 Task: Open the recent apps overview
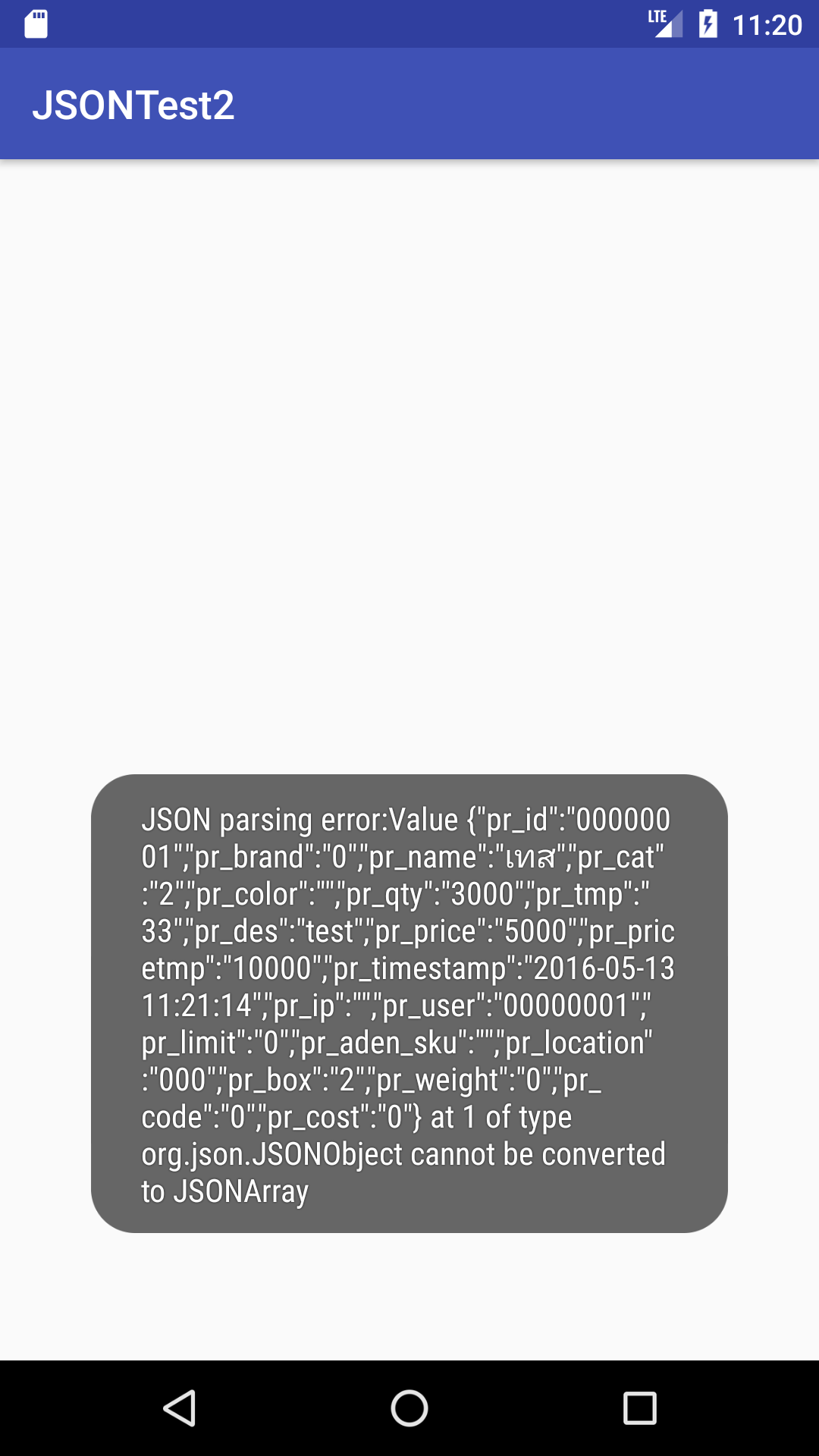tap(639, 1408)
